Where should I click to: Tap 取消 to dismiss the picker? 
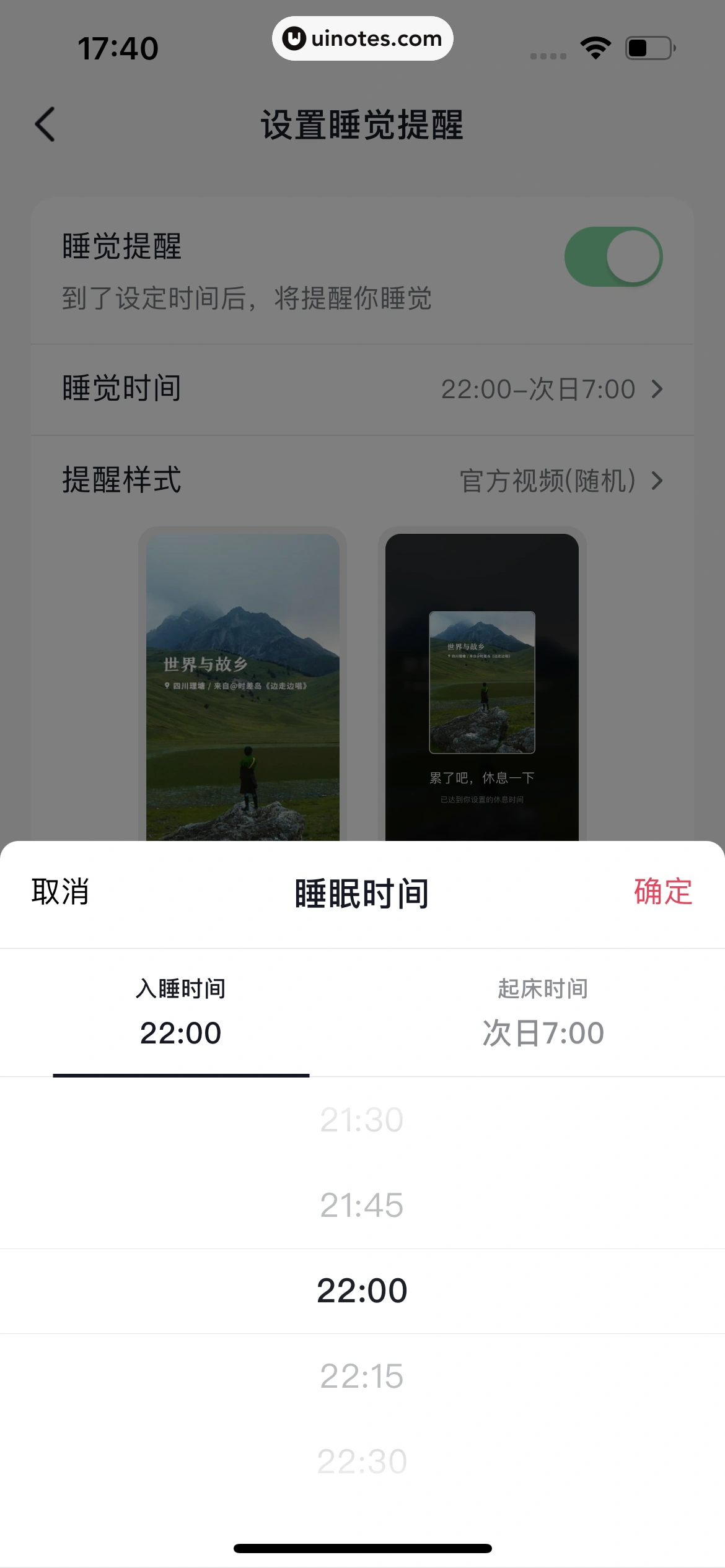60,892
